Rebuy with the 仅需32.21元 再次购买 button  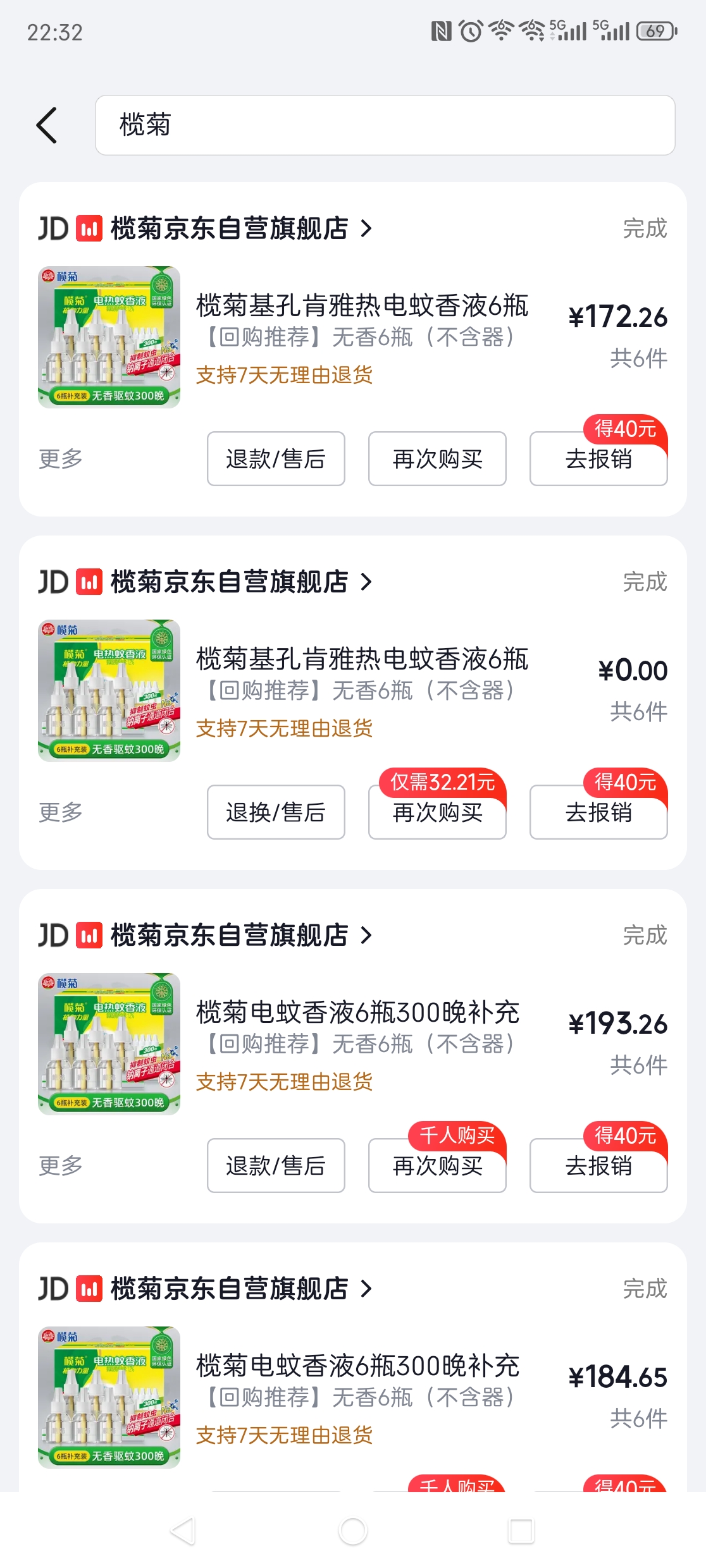[x=437, y=812]
